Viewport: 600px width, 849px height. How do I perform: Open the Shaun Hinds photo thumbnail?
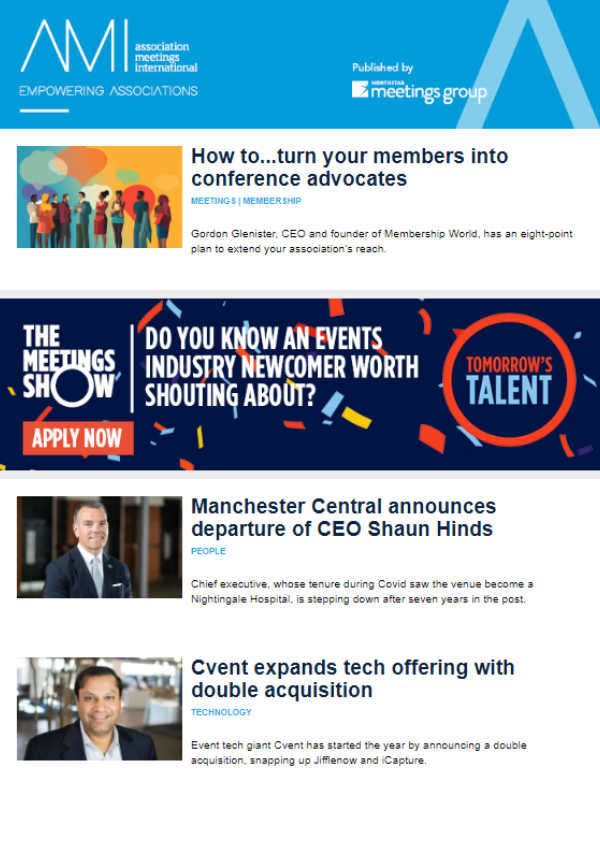[99, 547]
